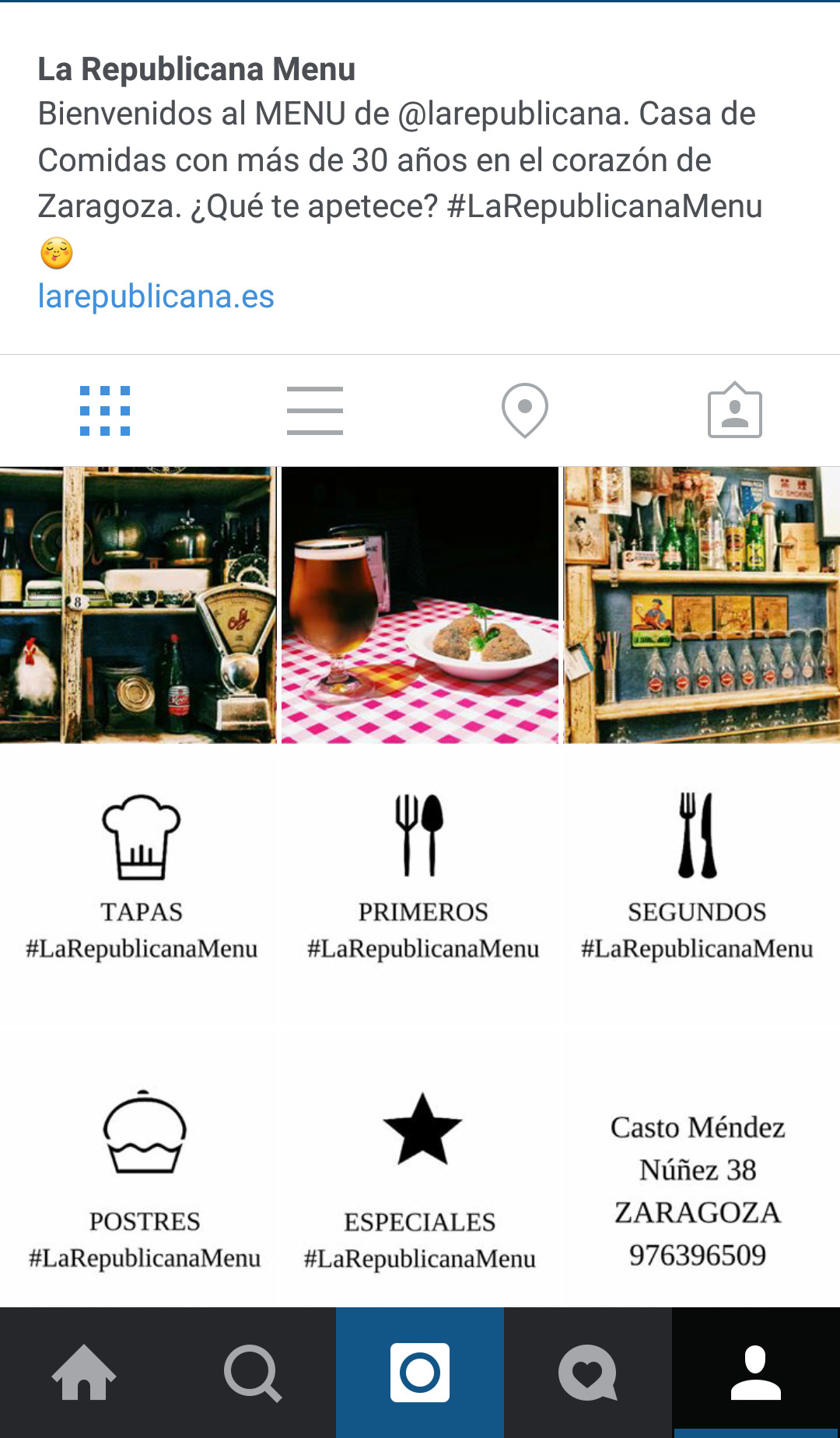
Task: Open the bottles shelf photo
Action: click(702, 605)
